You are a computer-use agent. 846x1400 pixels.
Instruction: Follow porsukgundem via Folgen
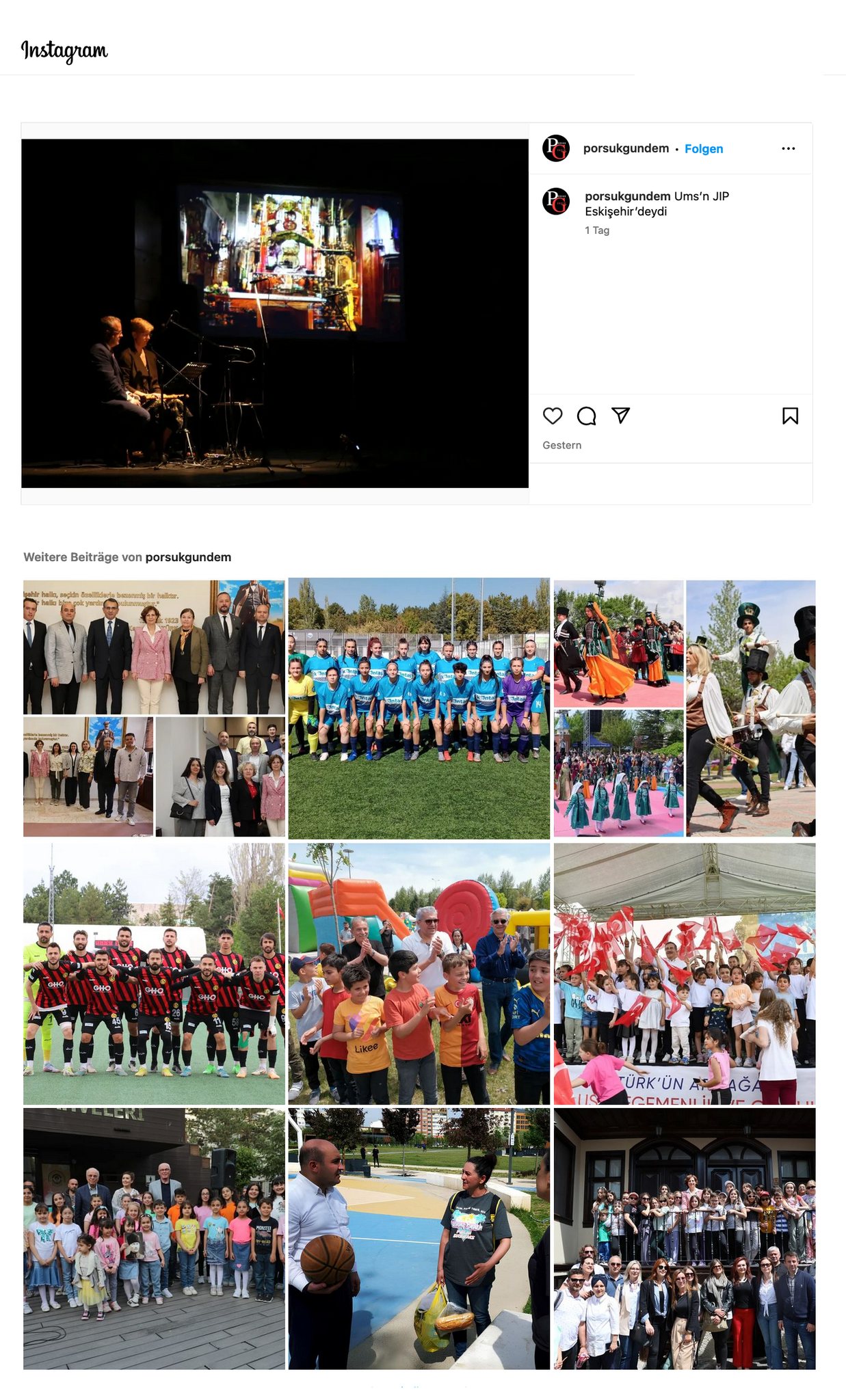[x=703, y=149]
